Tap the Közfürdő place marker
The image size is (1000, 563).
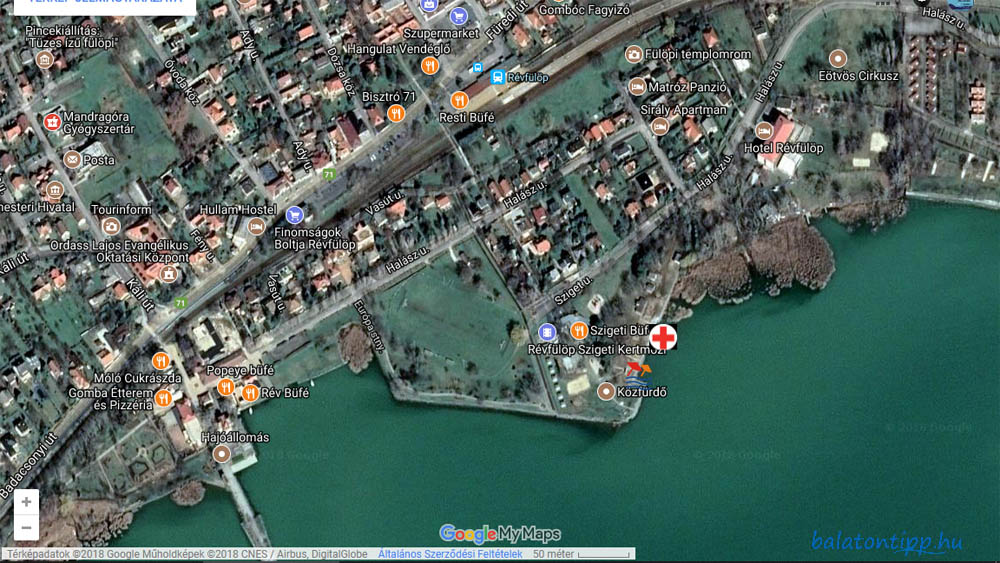(605, 391)
